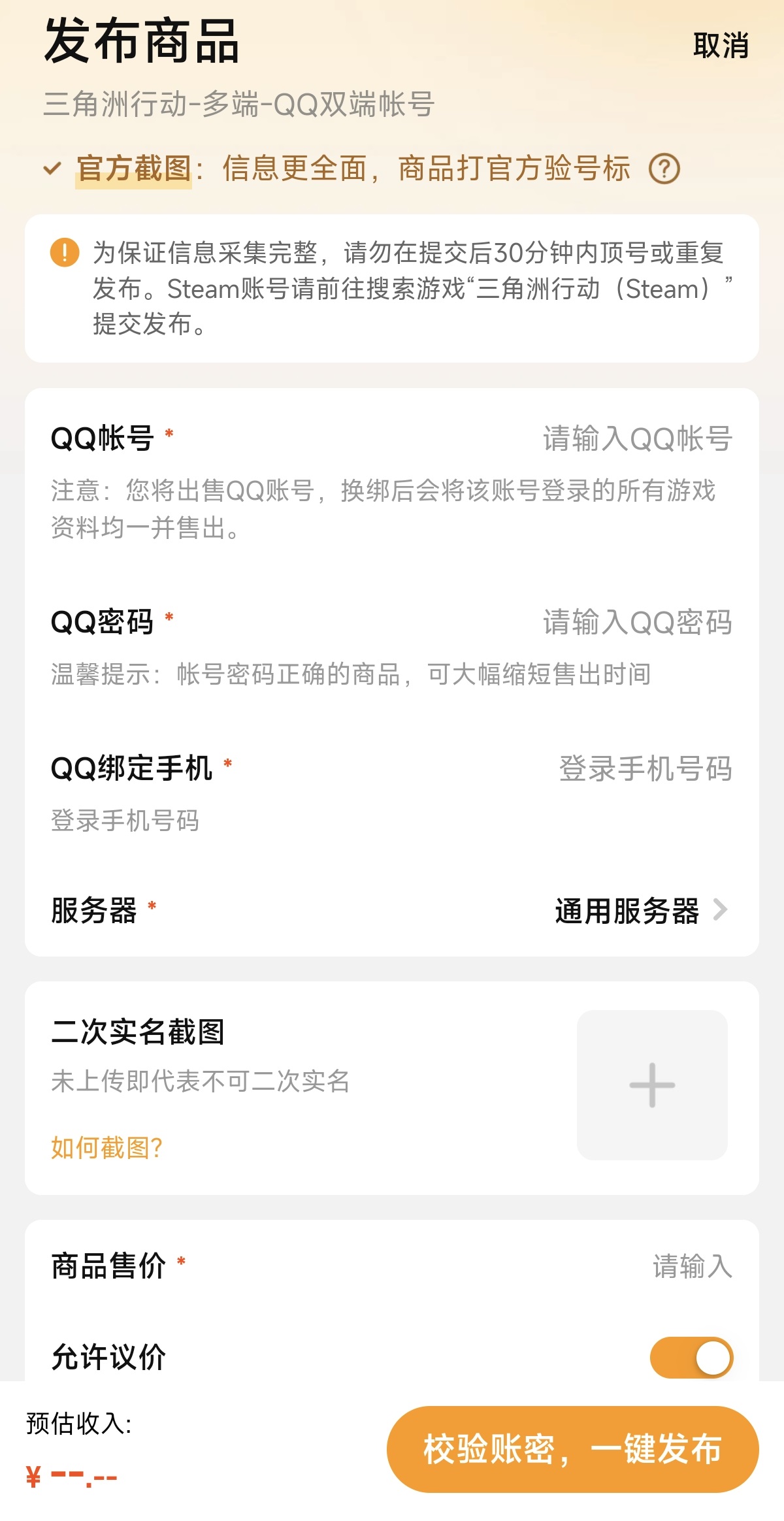This screenshot has width=784, height=1521.
Task: Open the help icon beside 官方验号标
Action: [664, 169]
